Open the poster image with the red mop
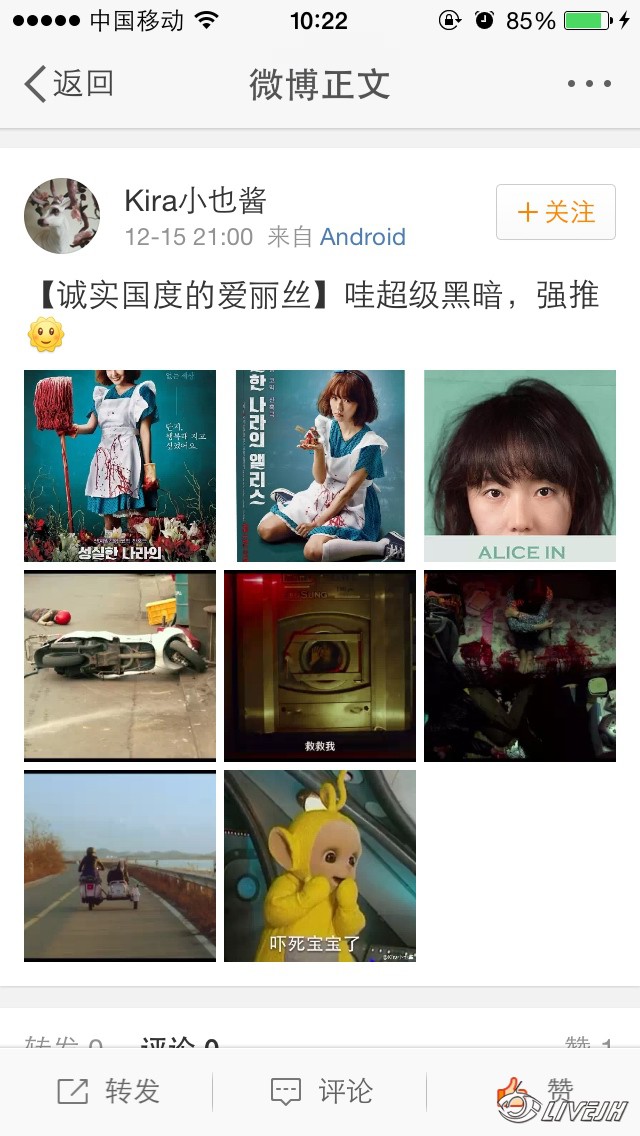The width and height of the screenshot is (640, 1136). (x=120, y=466)
